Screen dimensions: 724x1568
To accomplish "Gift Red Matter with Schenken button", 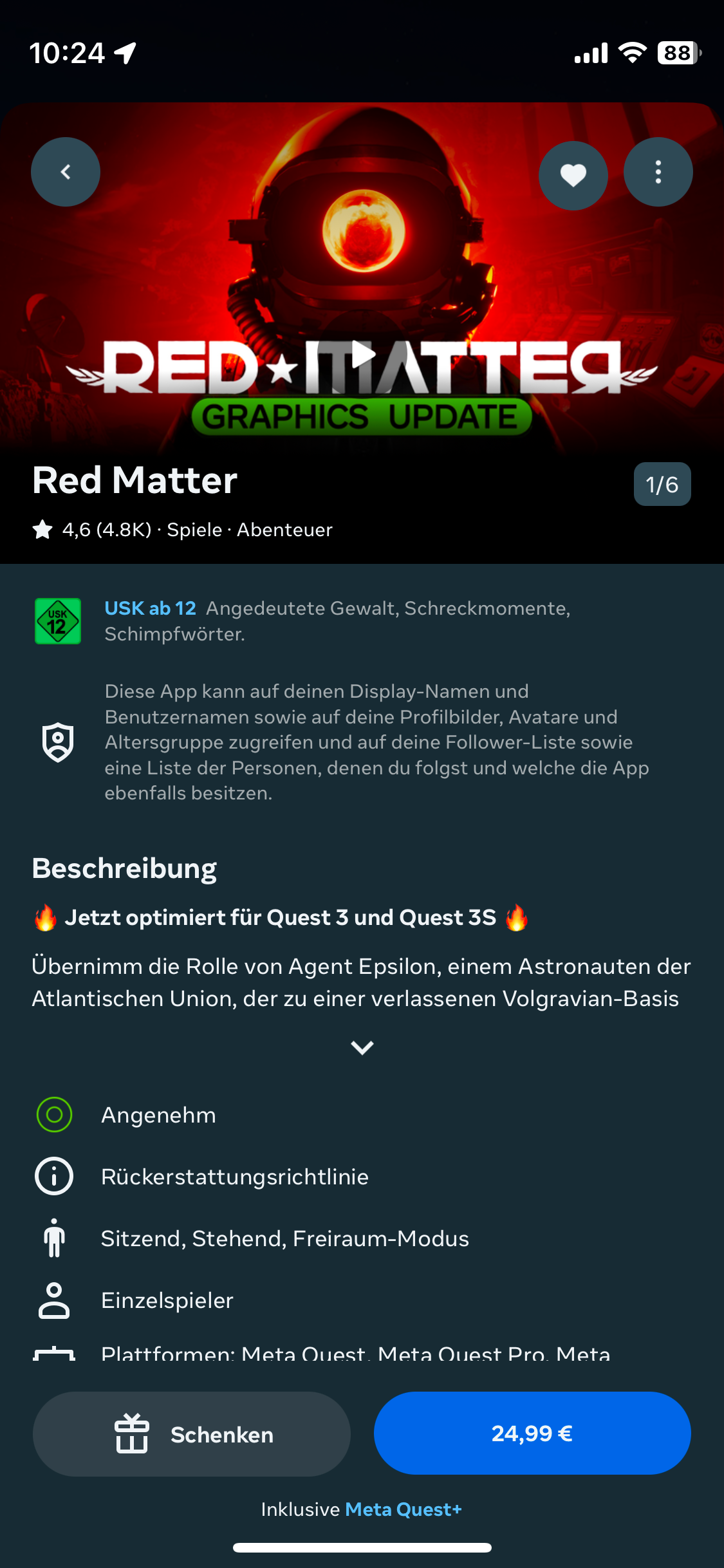I will (x=192, y=1434).
